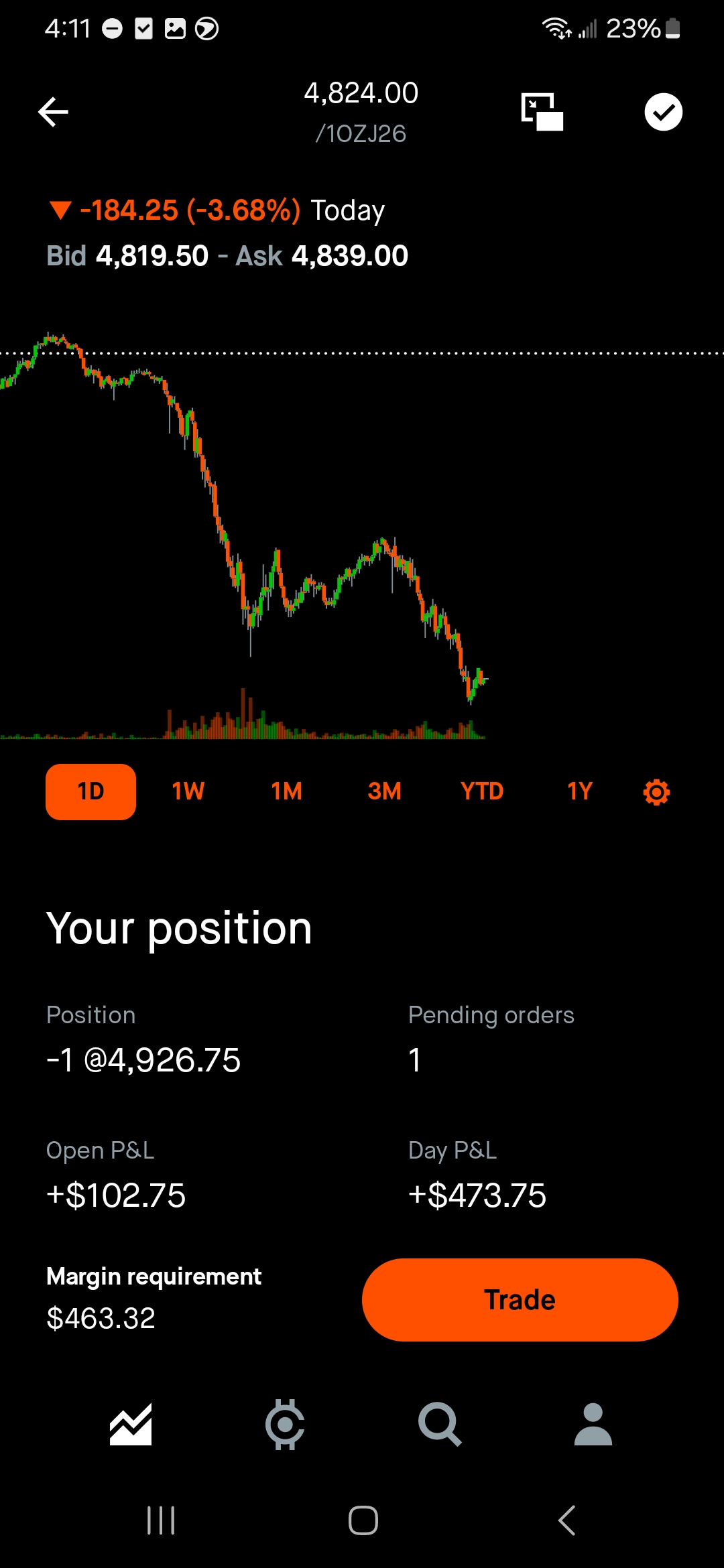This screenshot has width=724, height=1568.
Task: Select the 1D chart range
Action: click(x=90, y=791)
